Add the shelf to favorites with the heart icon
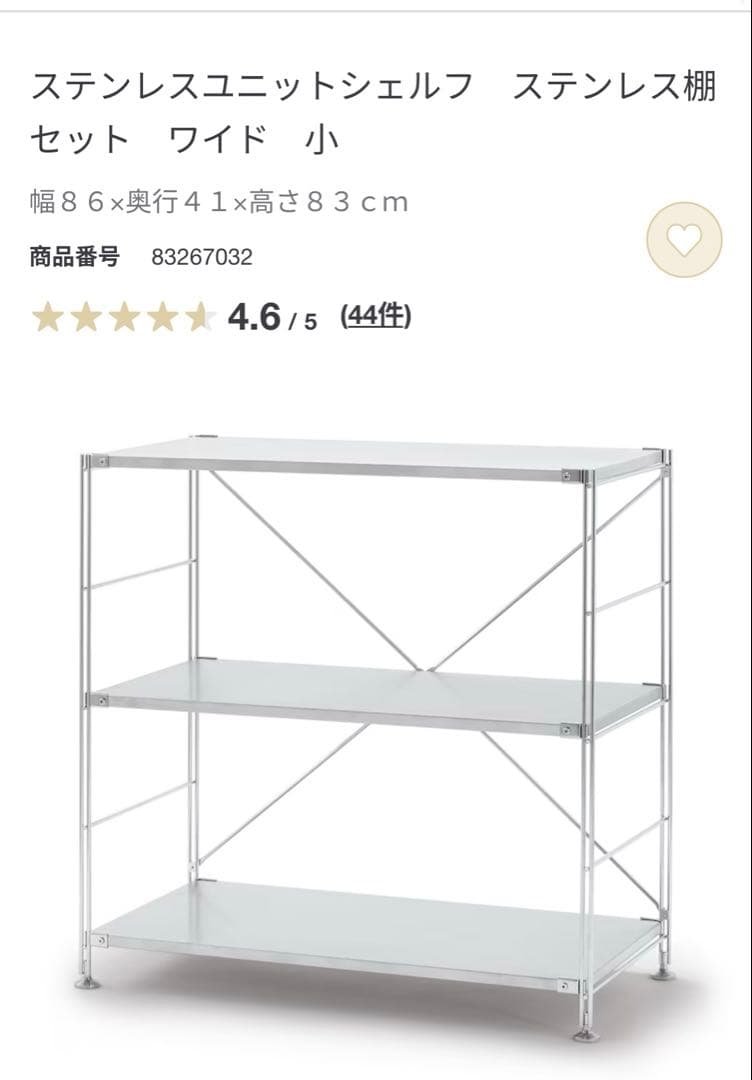 684,240
